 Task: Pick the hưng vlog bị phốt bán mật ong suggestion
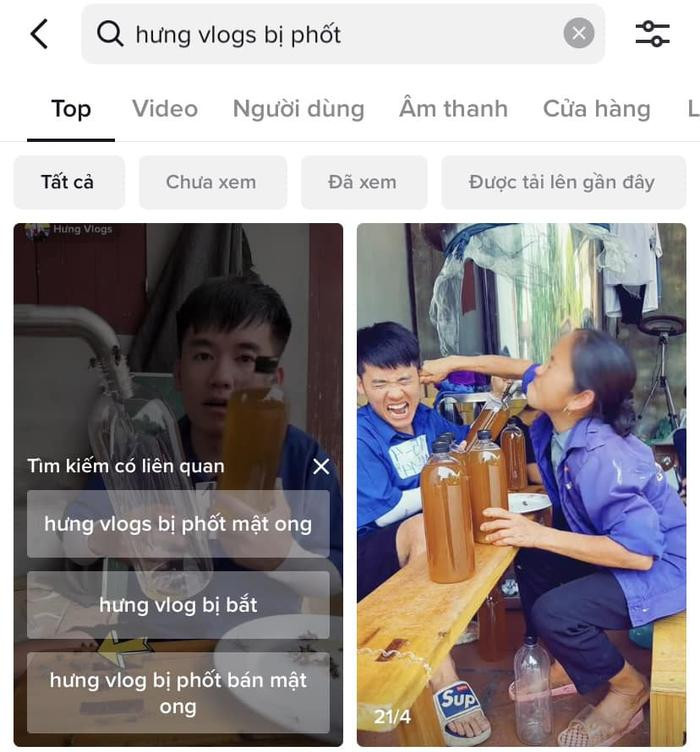click(178, 693)
